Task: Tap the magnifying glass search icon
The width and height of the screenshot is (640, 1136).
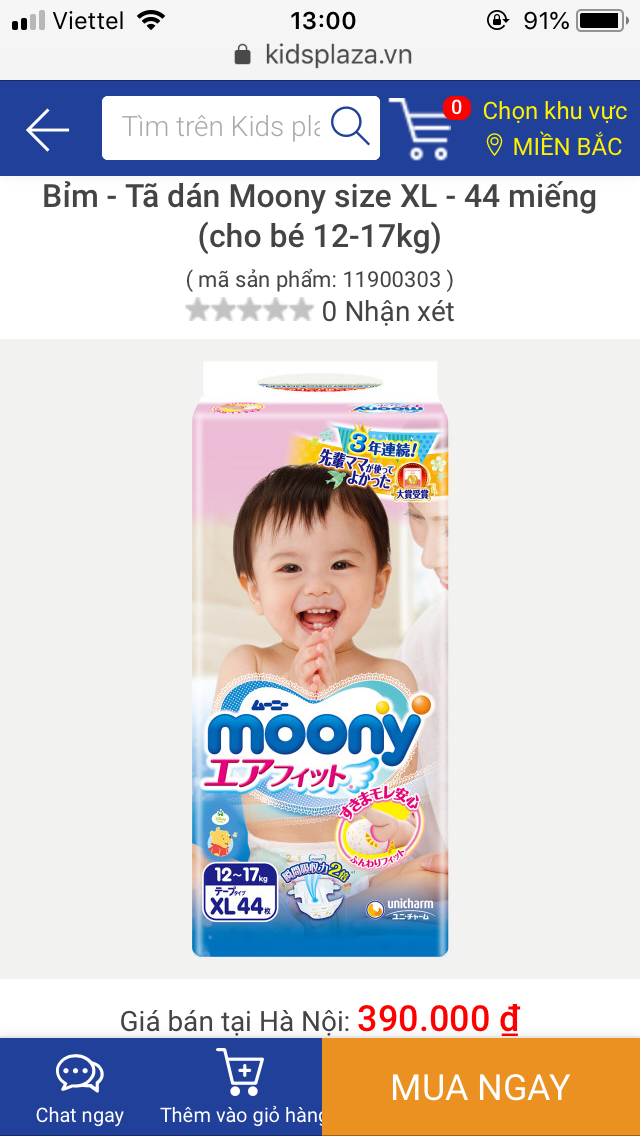Action: (350, 127)
